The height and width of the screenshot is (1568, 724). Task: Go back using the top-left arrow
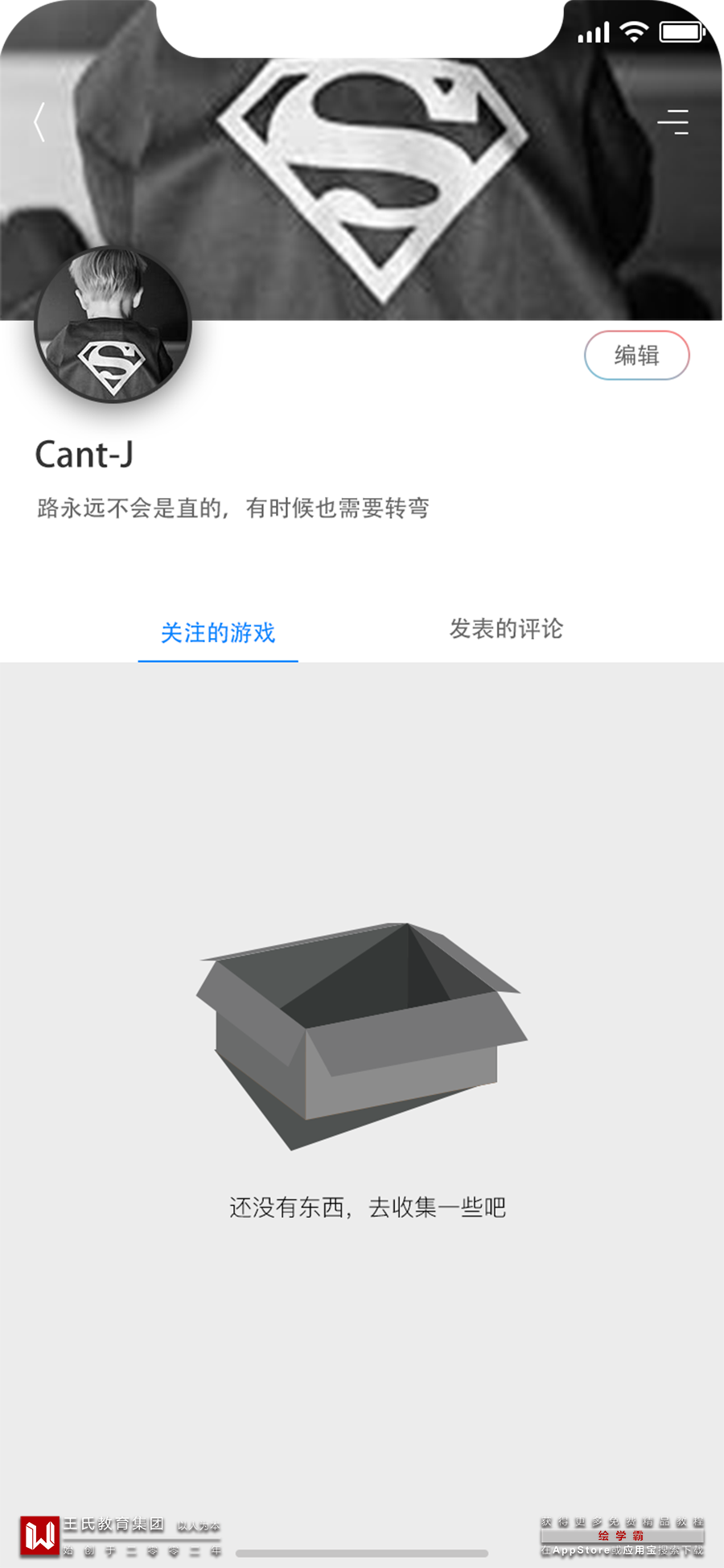pyautogui.click(x=39, y=122)
